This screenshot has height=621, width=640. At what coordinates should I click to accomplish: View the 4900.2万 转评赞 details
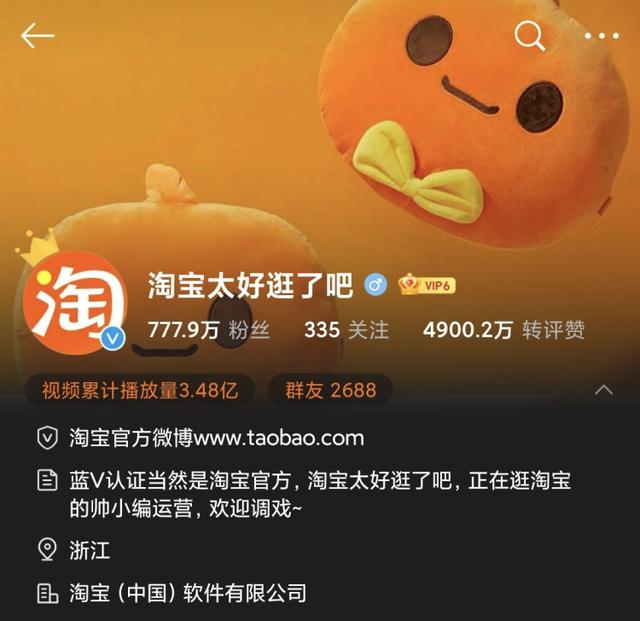point(504,330)
